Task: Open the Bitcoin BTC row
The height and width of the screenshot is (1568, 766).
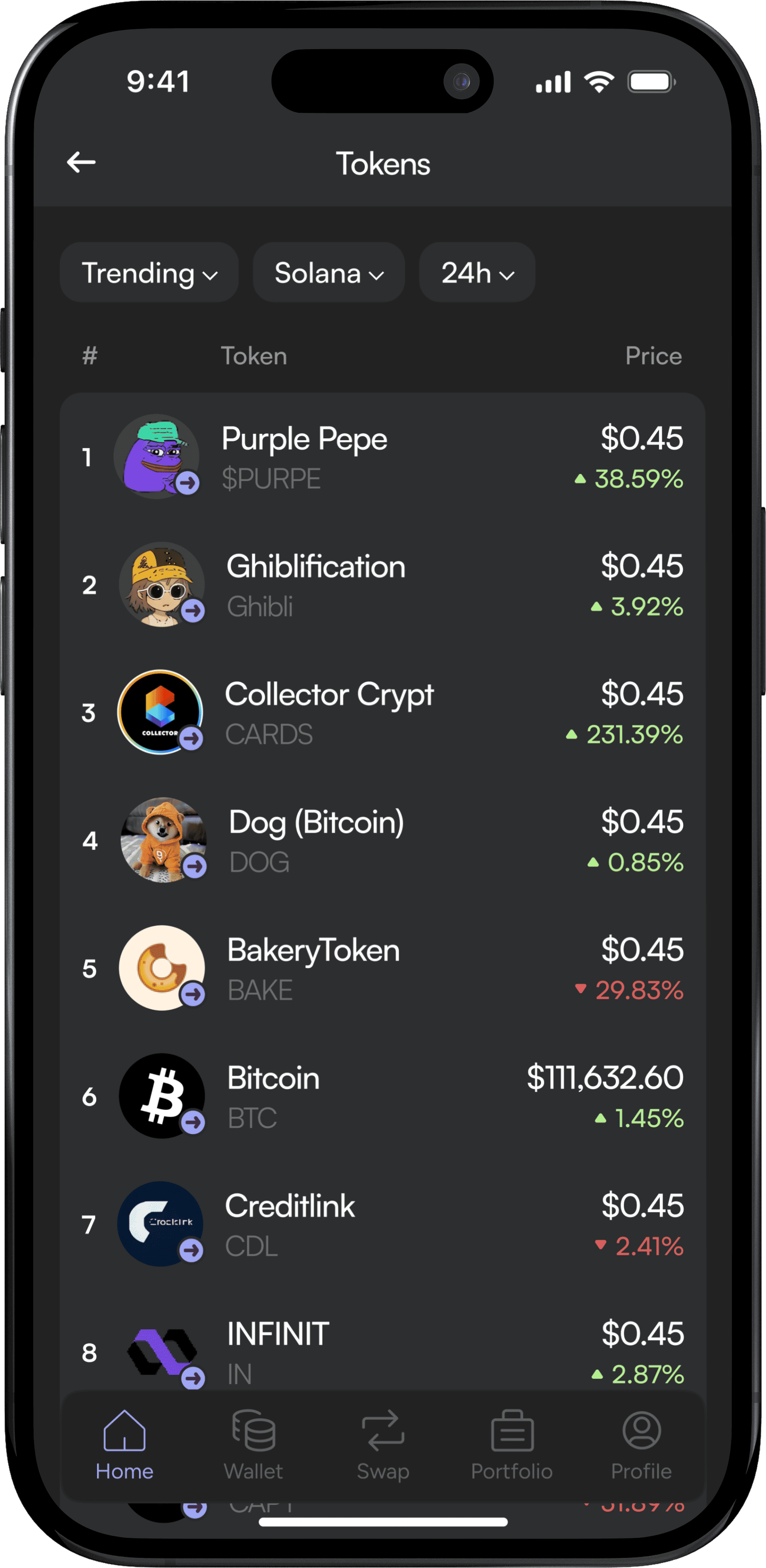Action: [382, 1097]
